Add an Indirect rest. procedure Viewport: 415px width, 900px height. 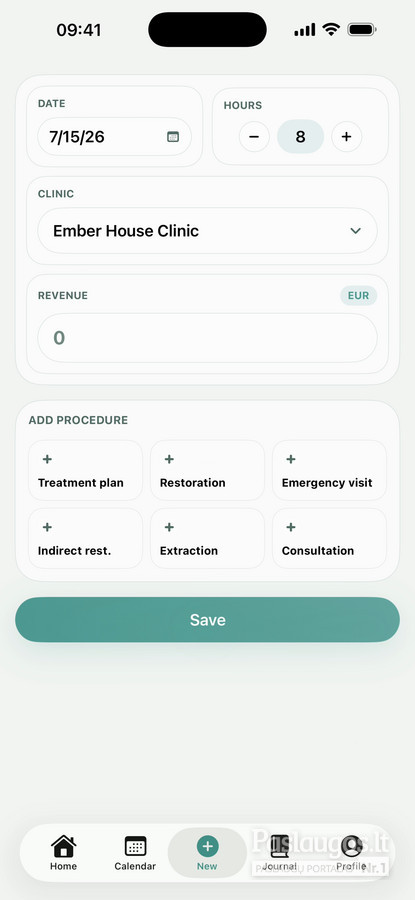coord(86,538)
